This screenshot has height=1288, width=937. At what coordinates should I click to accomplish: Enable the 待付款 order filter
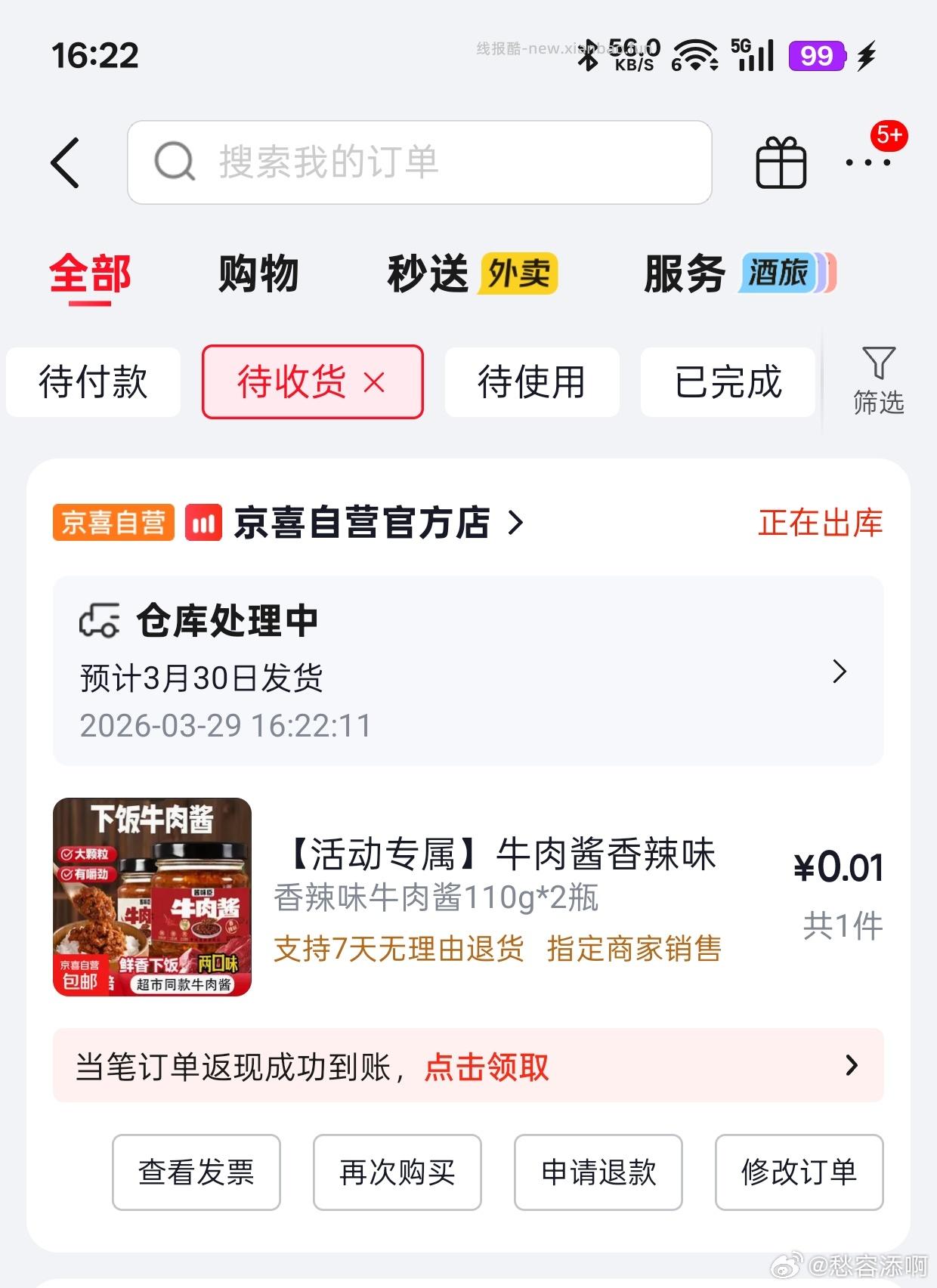tap(92, 382)
